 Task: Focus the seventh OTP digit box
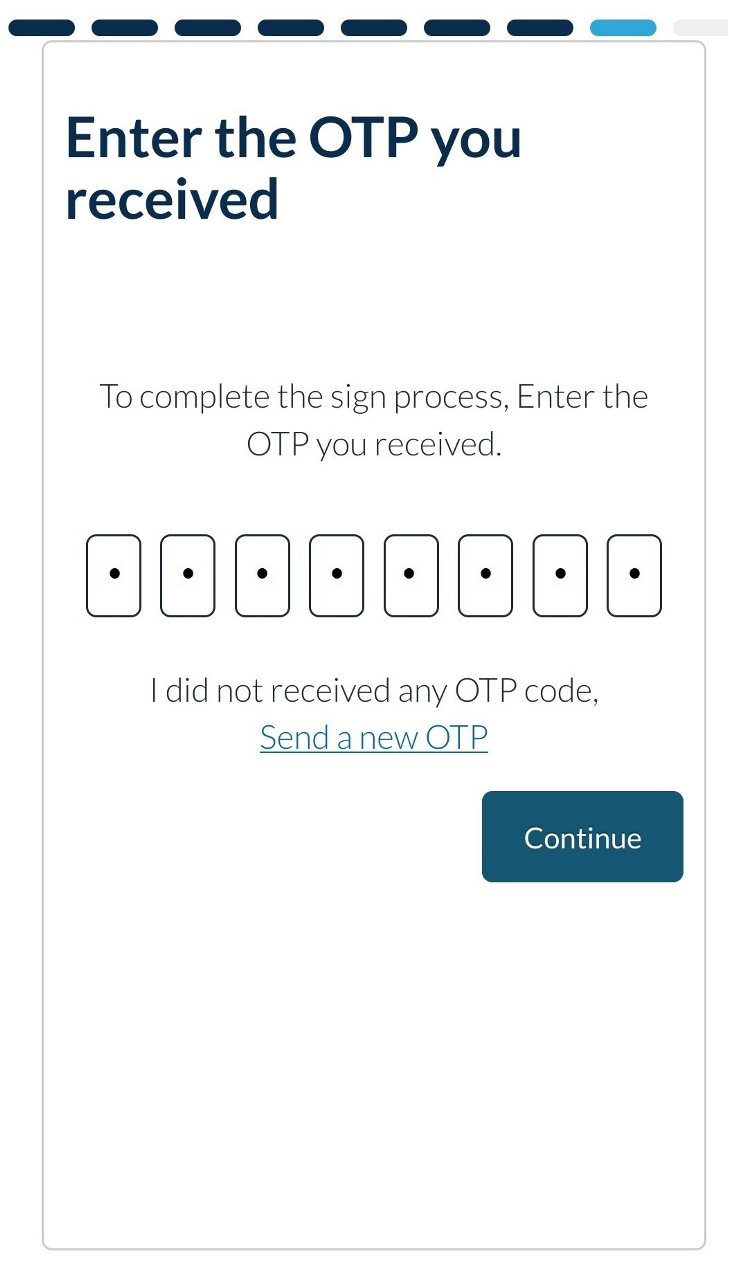[560, 575]
